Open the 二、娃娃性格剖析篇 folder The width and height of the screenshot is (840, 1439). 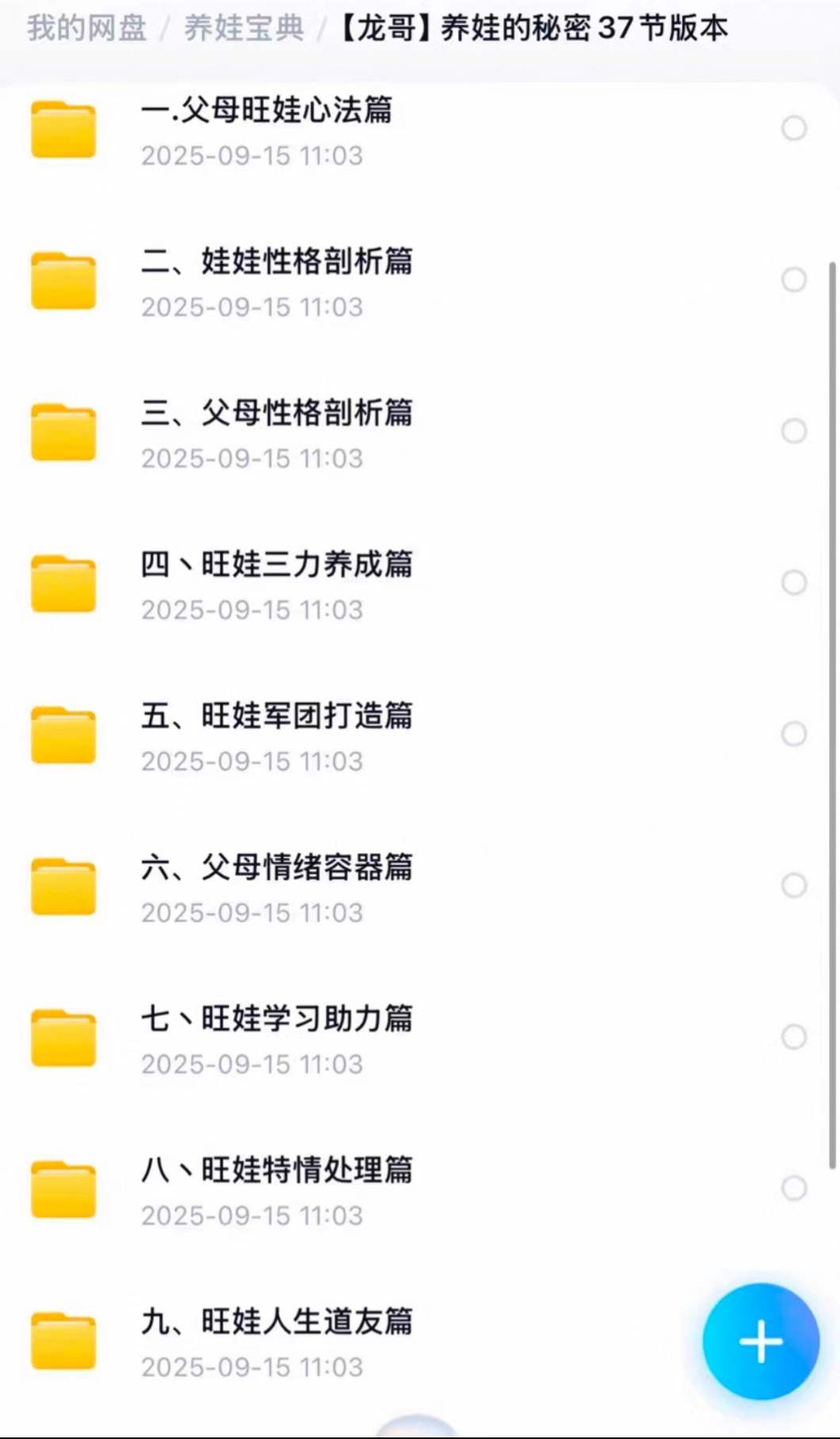click(277, 261)
